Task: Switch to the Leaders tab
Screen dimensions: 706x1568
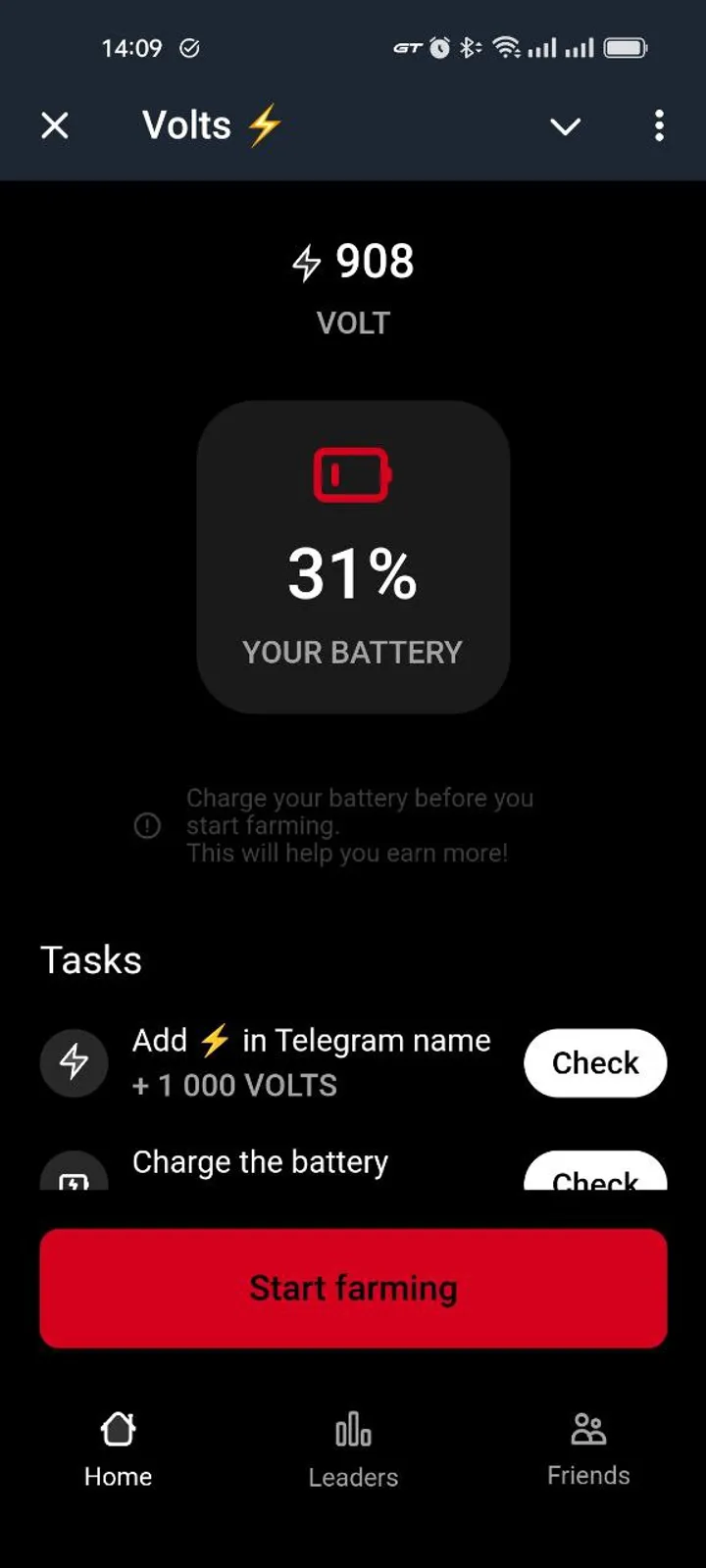Action: (x=352, y=1450)
